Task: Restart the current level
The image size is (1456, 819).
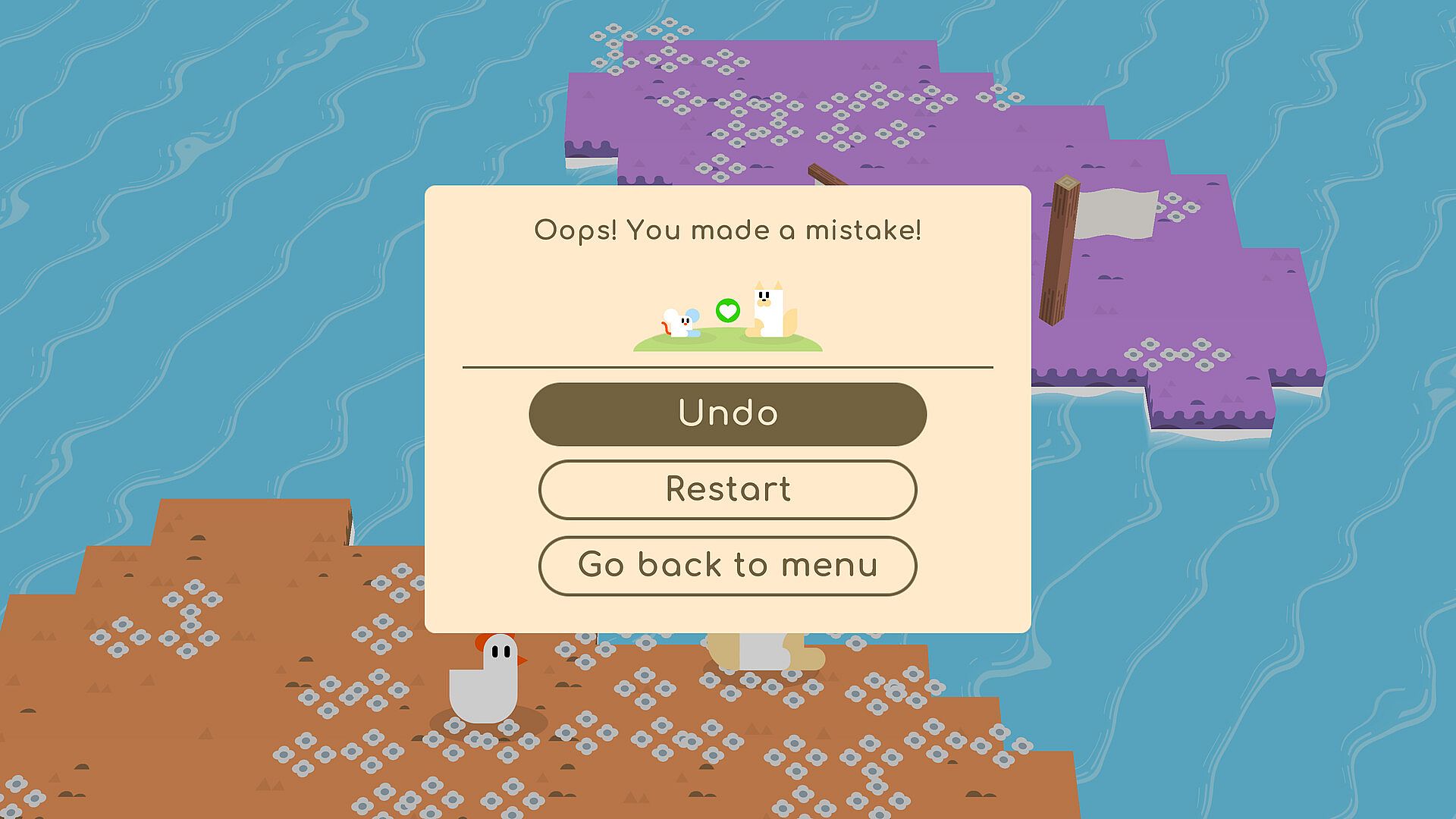Action: coord(727,489)
